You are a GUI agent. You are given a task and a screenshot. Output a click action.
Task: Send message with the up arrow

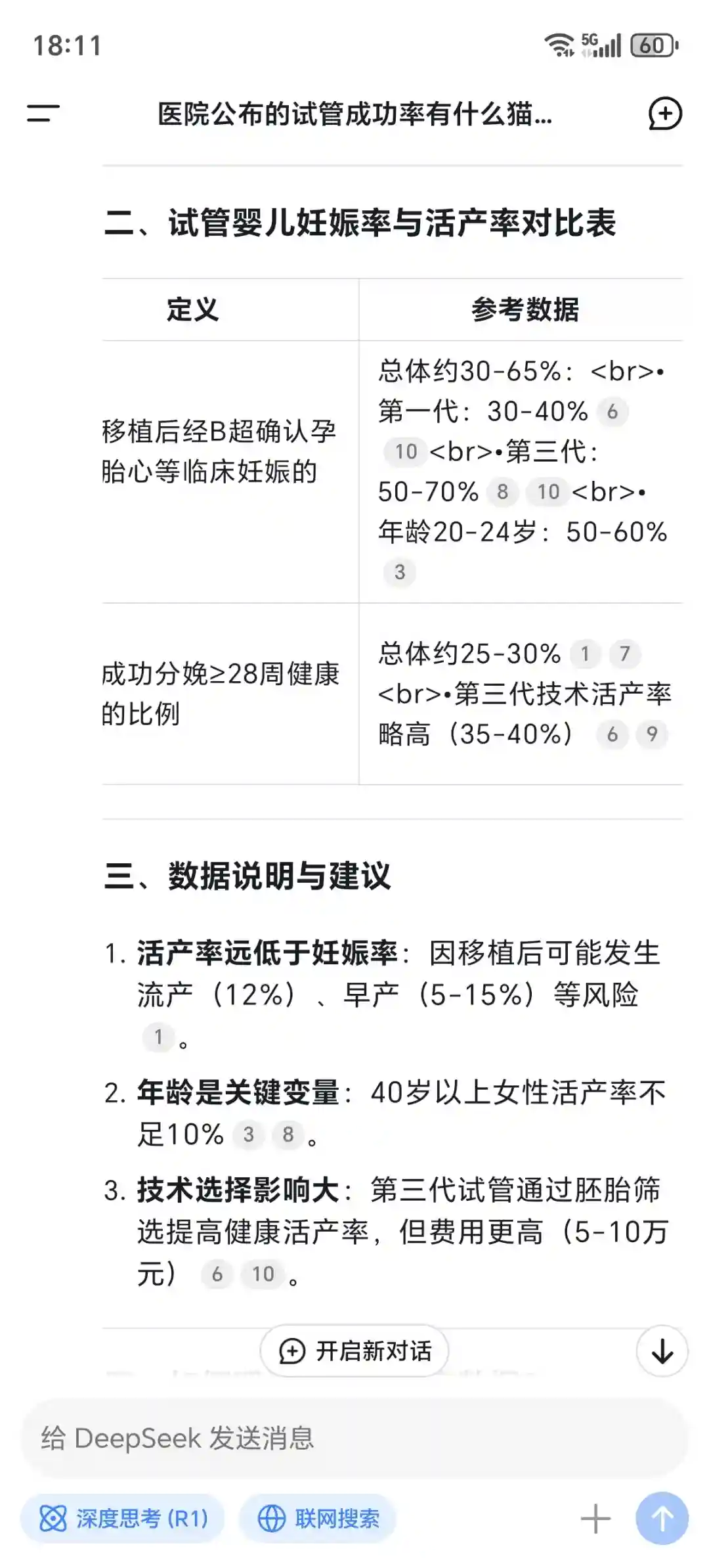[662, 1519]
